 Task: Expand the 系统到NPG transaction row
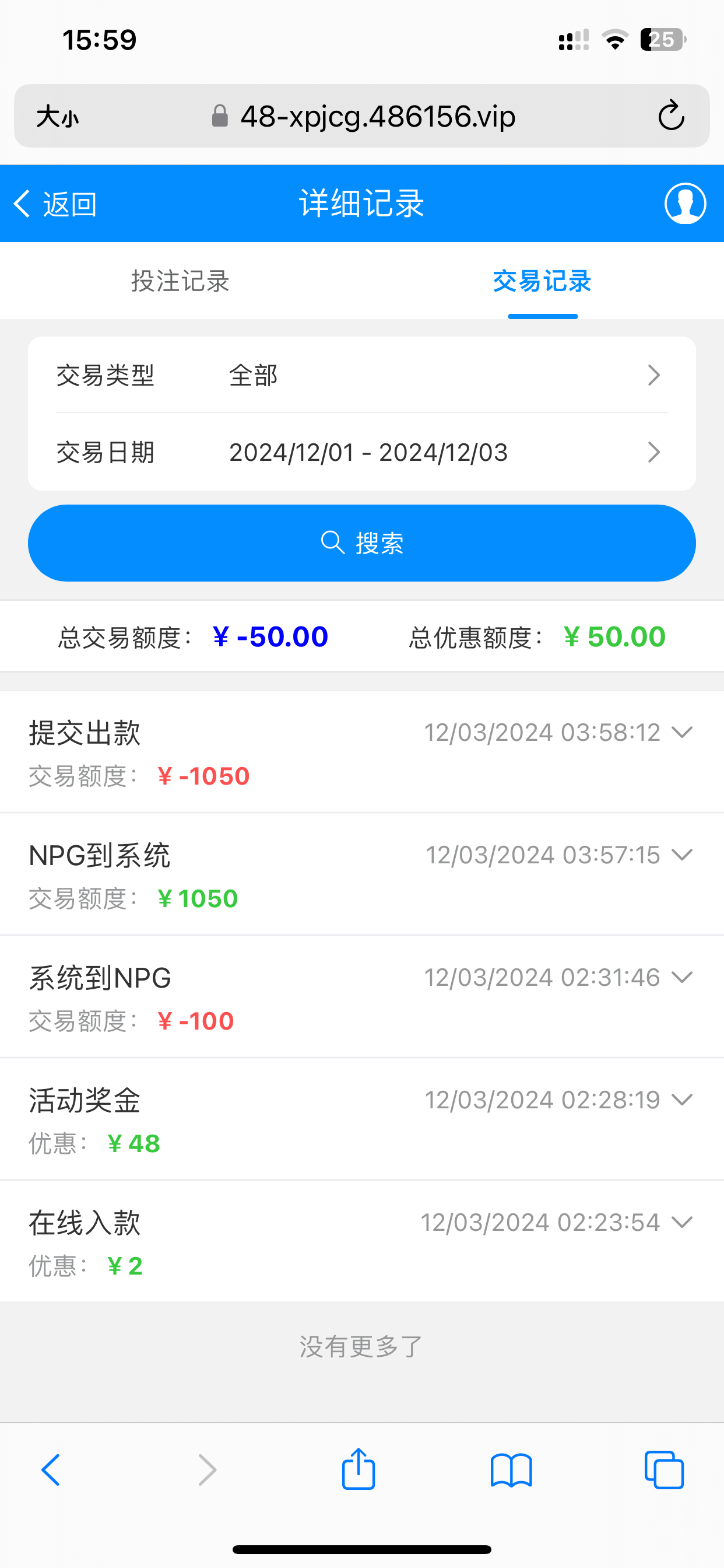681,977
